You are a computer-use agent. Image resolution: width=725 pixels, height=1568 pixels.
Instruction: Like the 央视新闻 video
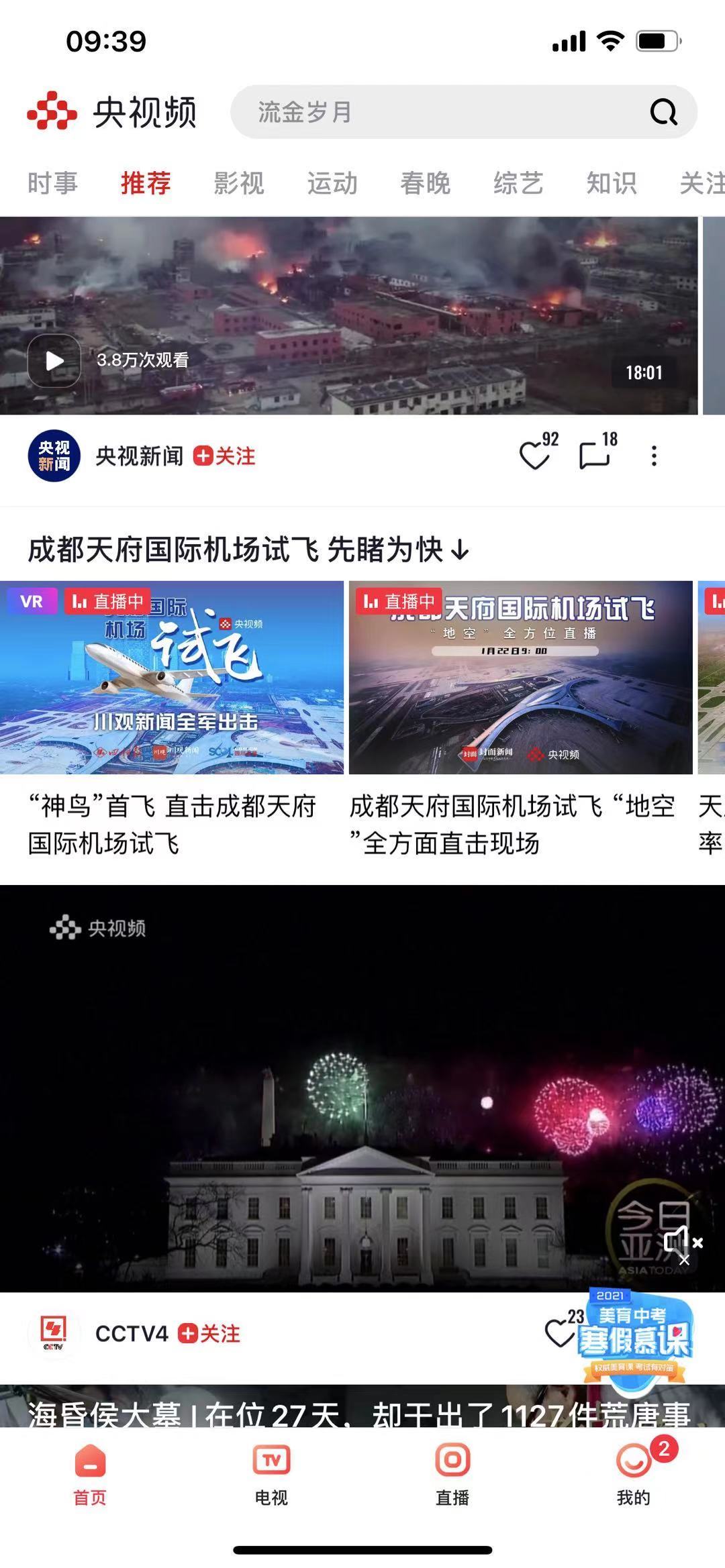pyautogui.click(x=535, y=456)
